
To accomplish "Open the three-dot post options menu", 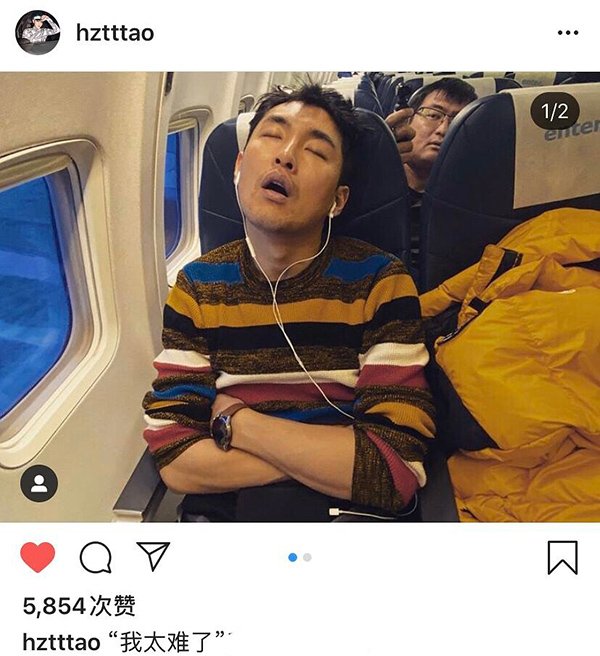I will click(568, 32).
